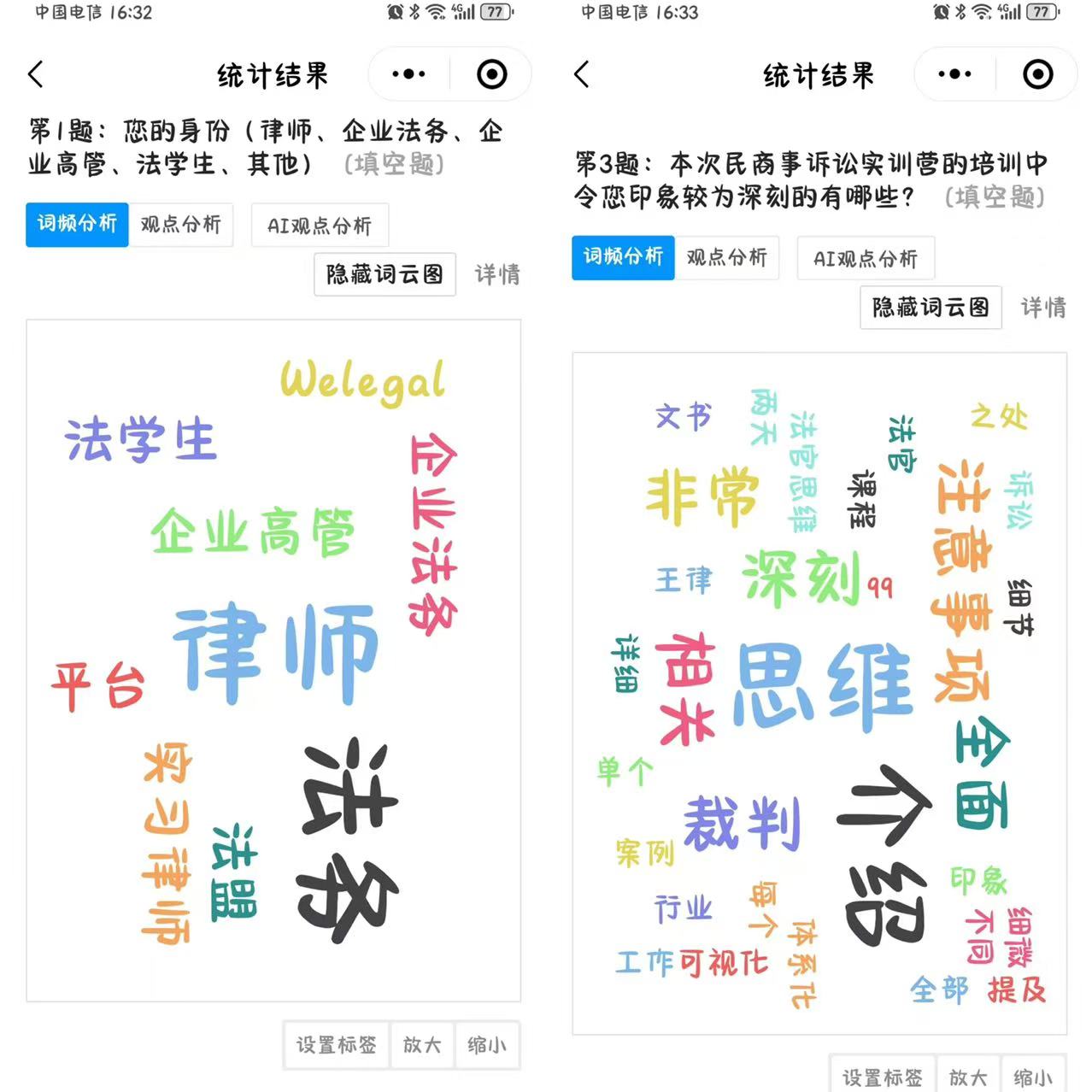This screenshot has height=1092, width=1092.
Task: Open AI观点分析 for 第1题
Action: point(320,226)
